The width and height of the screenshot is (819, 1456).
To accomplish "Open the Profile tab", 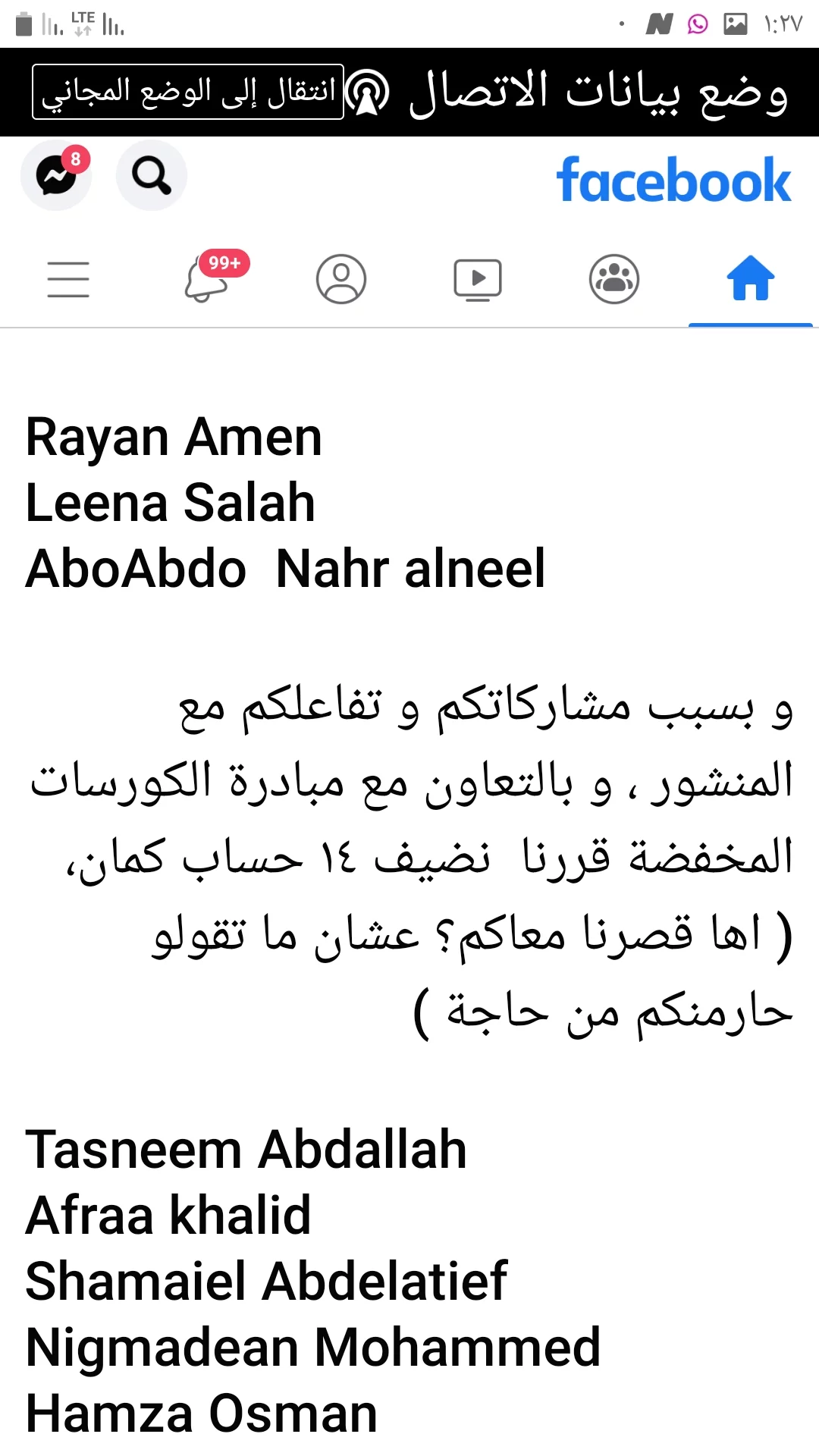I will pos(341,278).
